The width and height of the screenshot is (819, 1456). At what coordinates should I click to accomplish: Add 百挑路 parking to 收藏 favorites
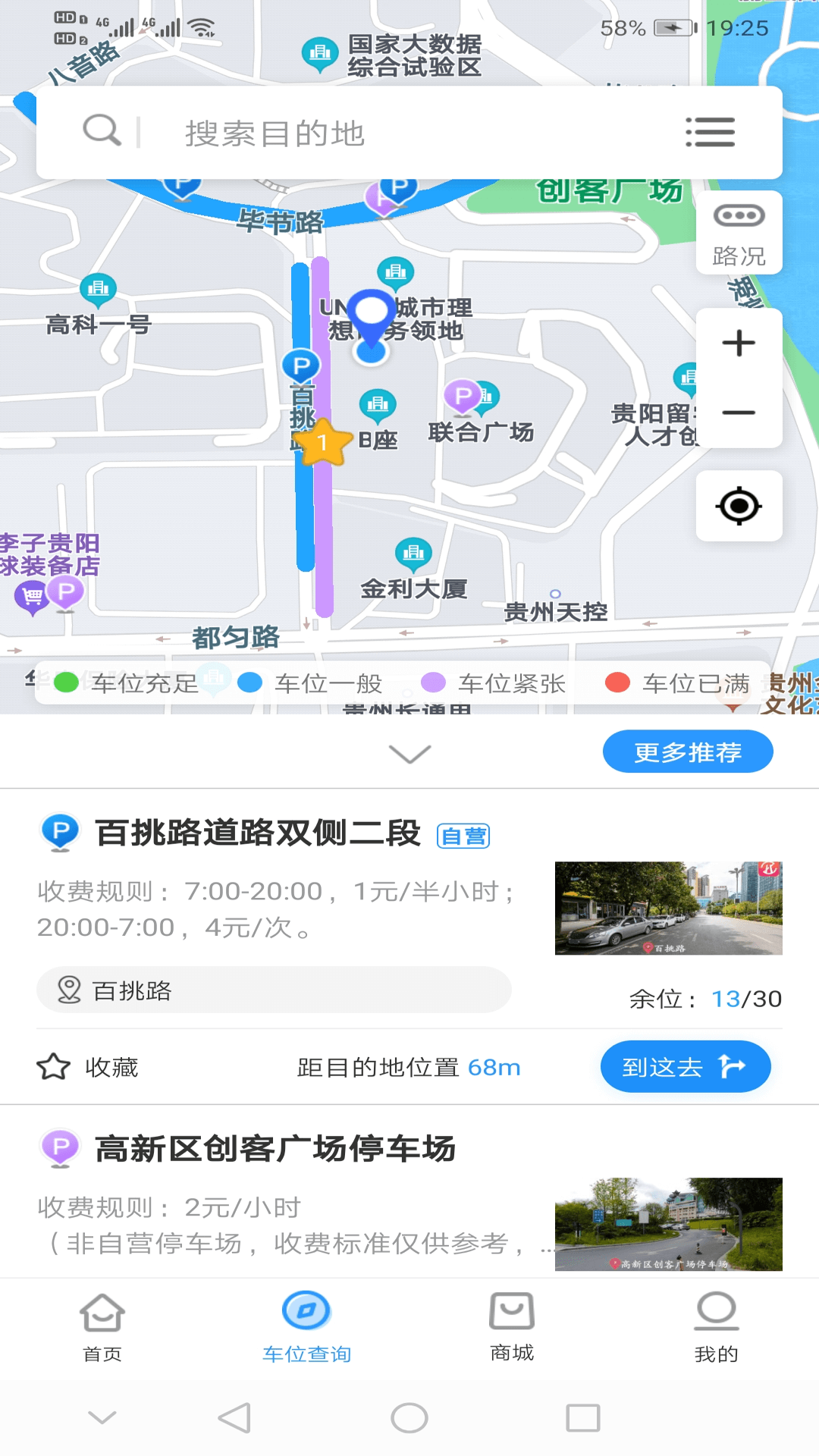(x=88, y=1067)
